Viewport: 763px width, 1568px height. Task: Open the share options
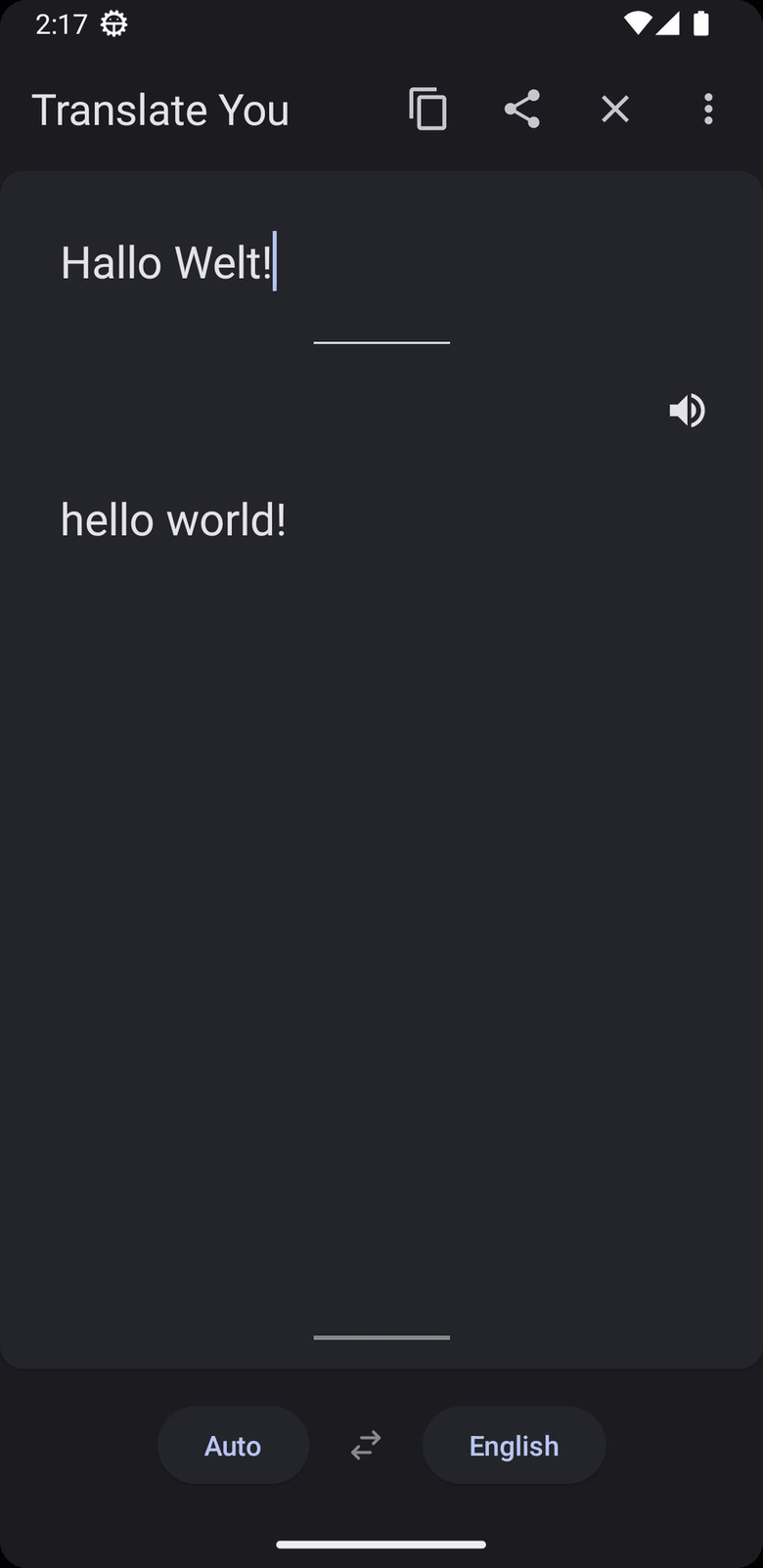[x=521, y=109]
